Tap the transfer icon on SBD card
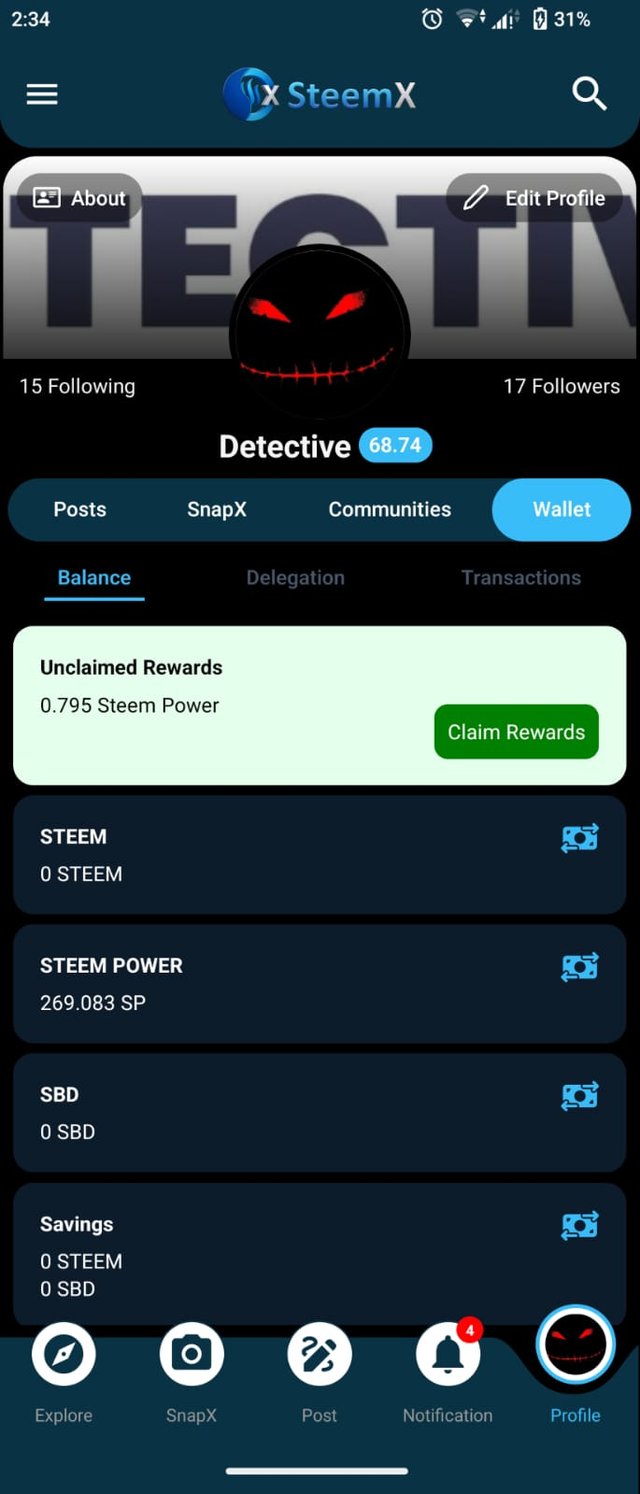Viewport: 640px width, 1494px height. pyautogui.click(x=580, y=1096)
